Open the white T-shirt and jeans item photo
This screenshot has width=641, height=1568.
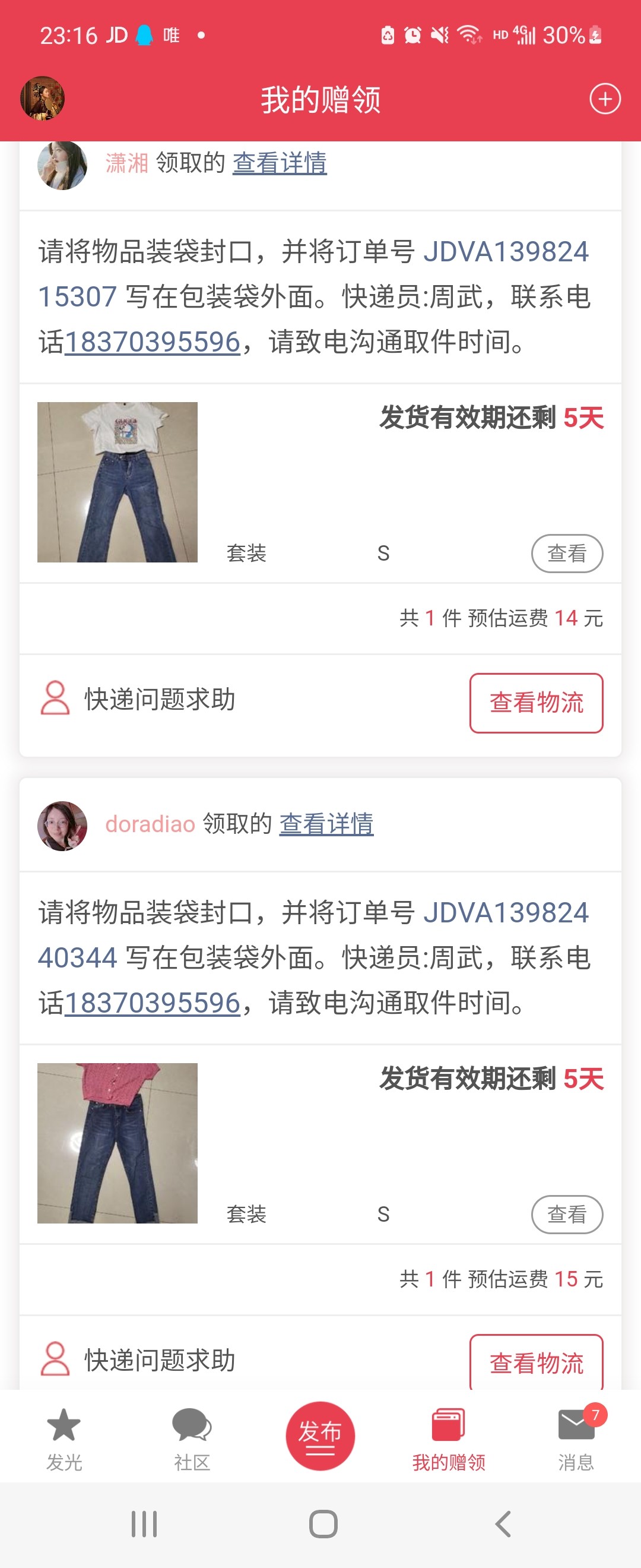pos(118,482)
